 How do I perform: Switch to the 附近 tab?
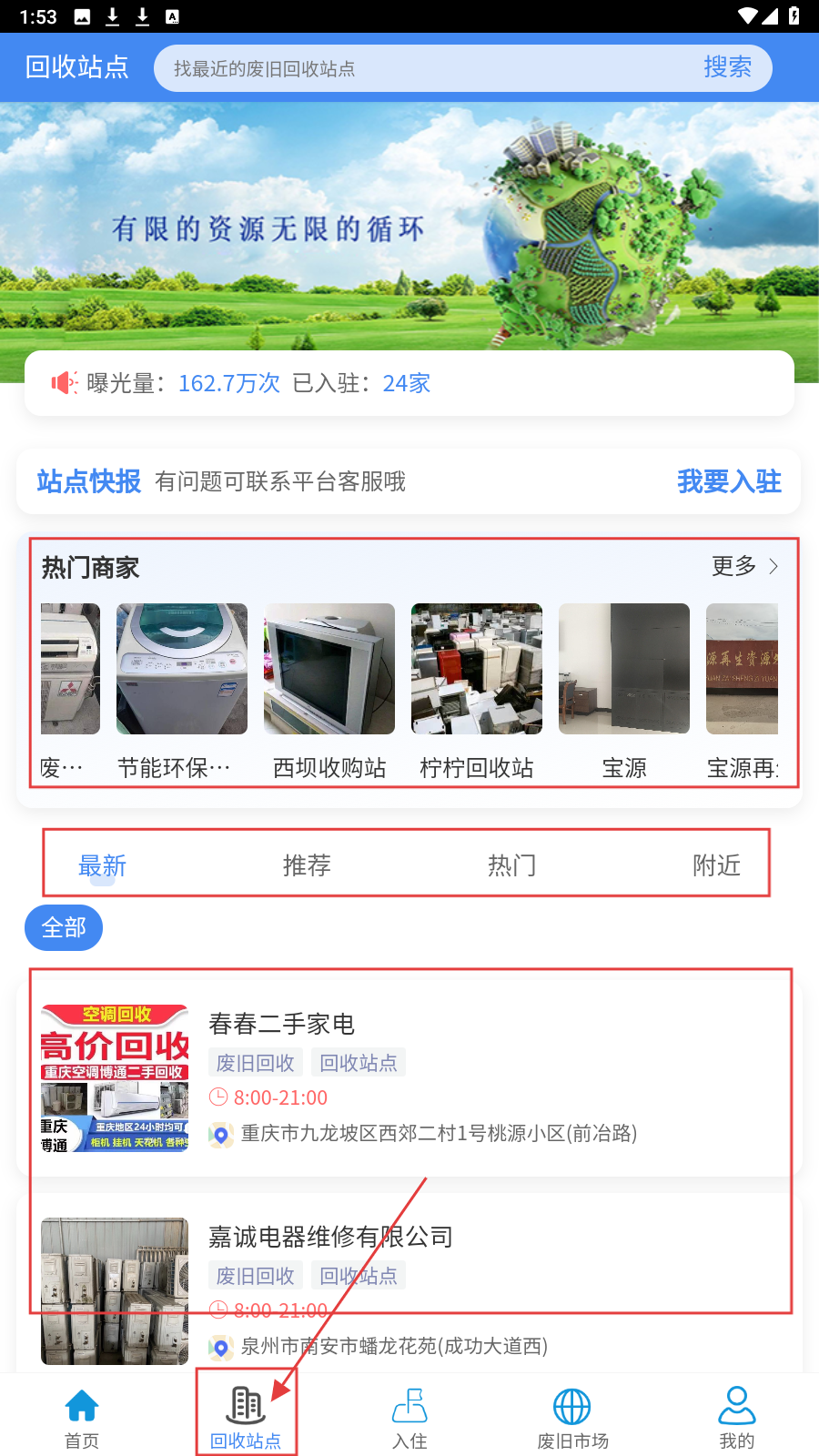pos(716,865)
